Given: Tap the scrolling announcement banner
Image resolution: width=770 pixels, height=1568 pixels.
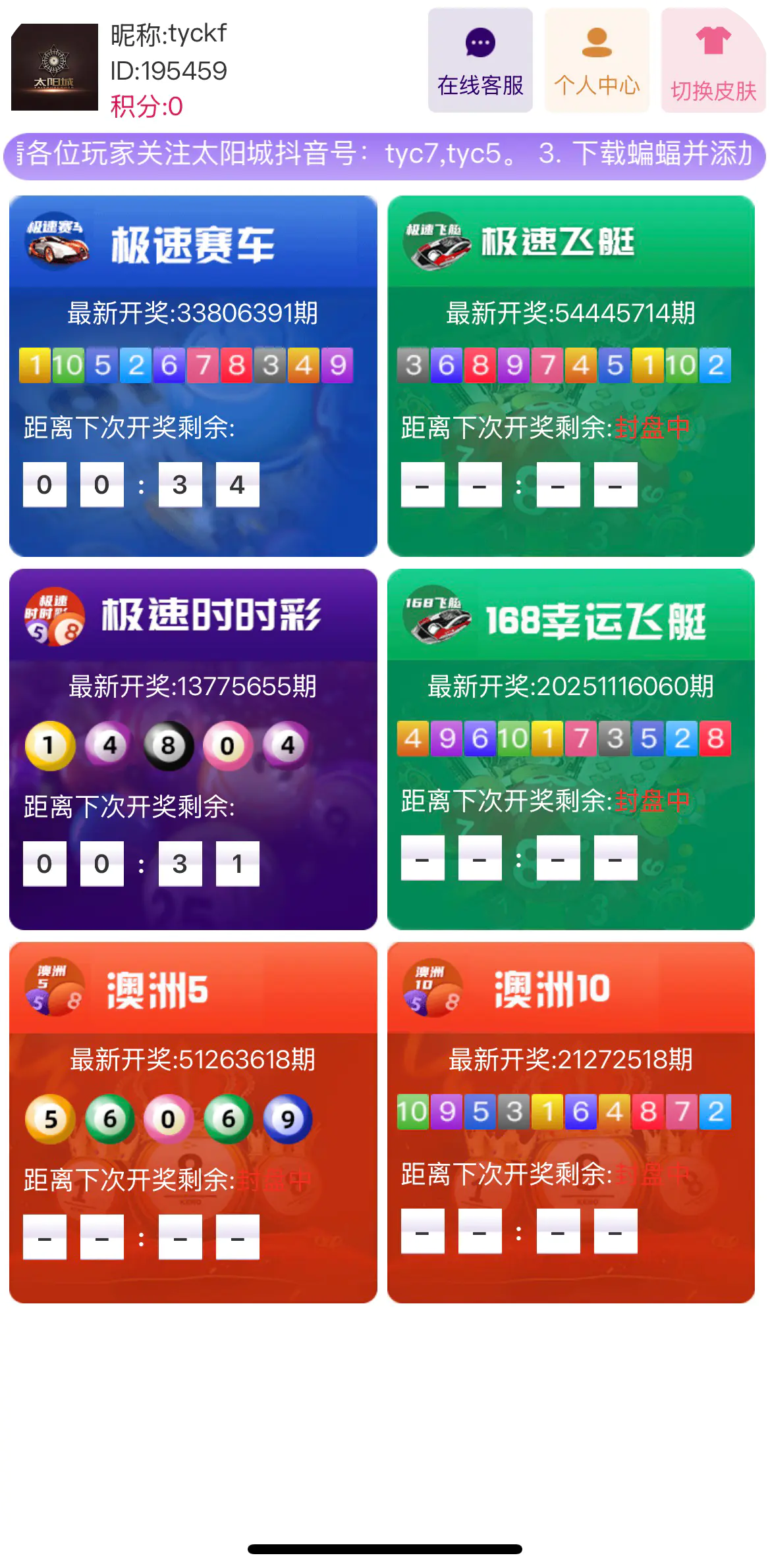Looking at the screenshot, I should click(385, 156).
